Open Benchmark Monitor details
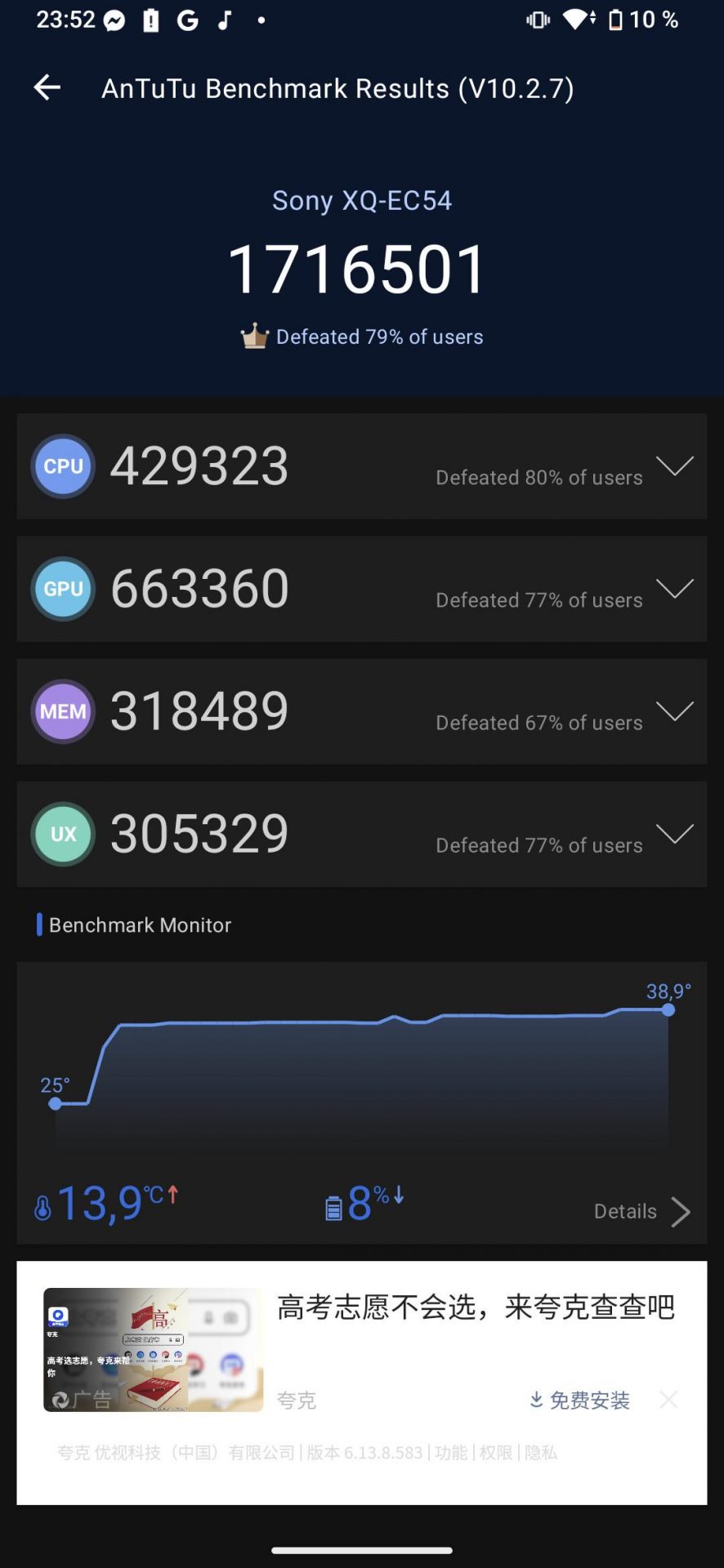This screenshot has width=724, height=1568. tap(642, 1211)
